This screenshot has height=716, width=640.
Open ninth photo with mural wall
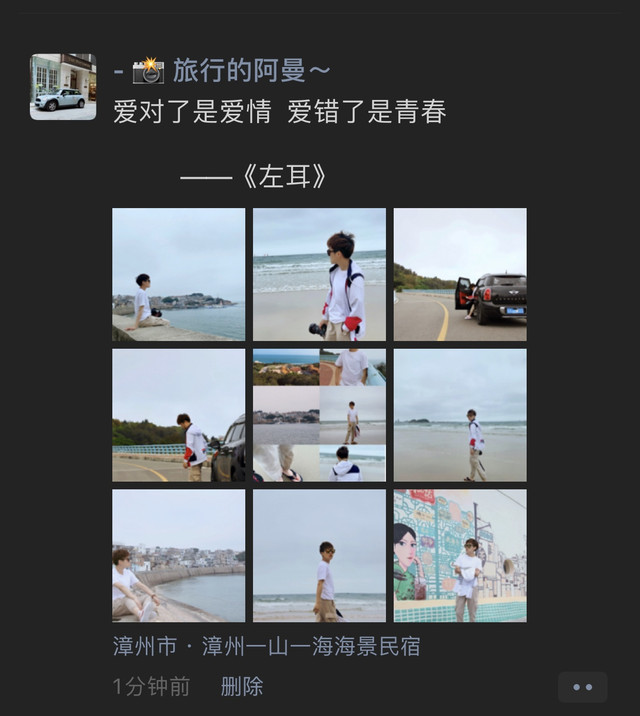pyautogui.click(x=460, y=555)
